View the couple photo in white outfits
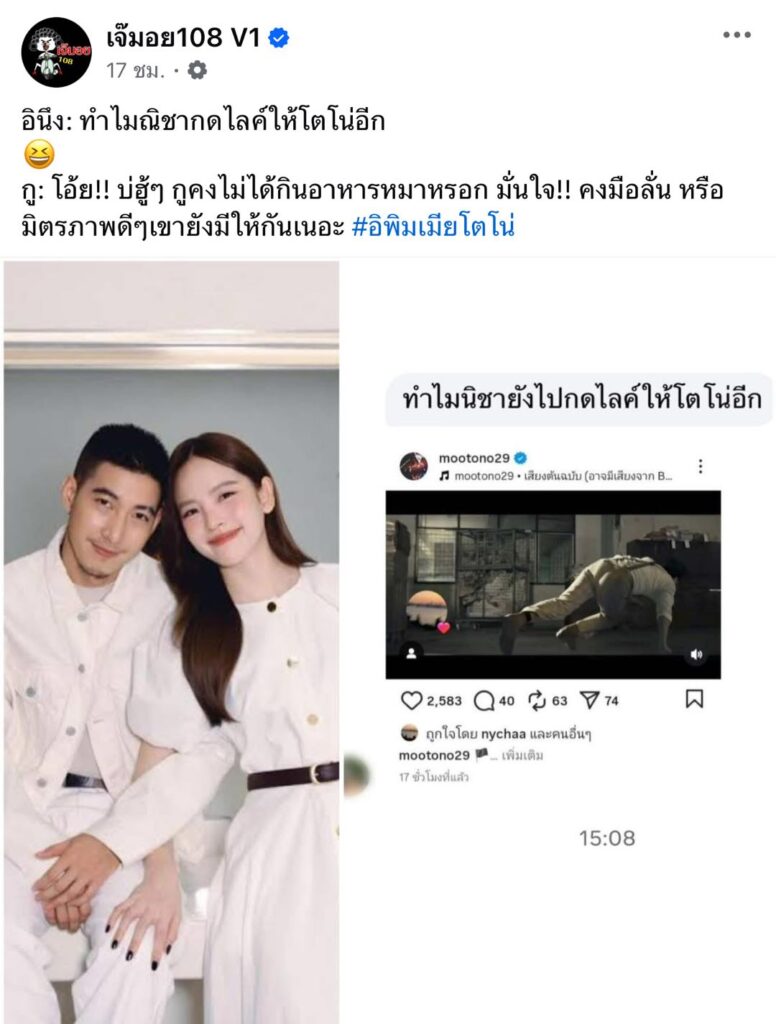This screenshot has height=1024, width=776. pos(171,640)
